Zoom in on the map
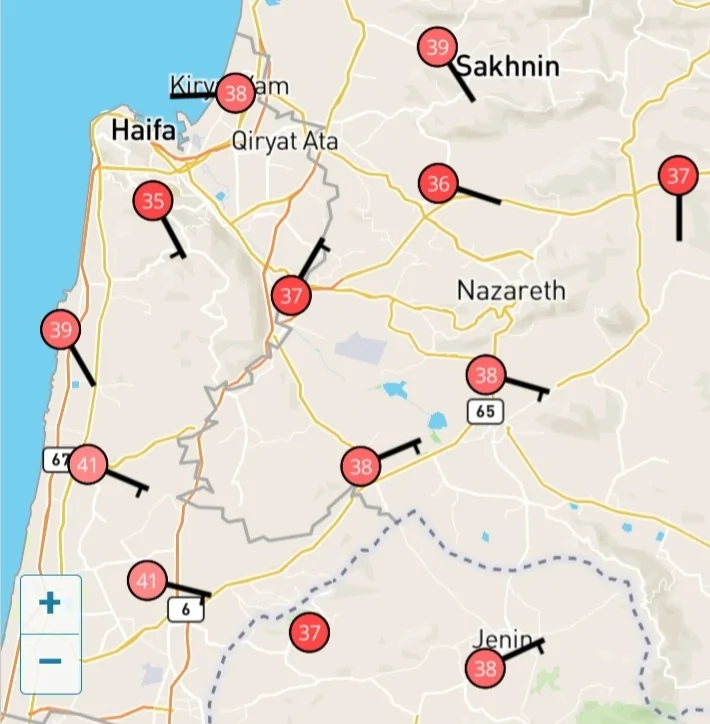 tap(50, 604)
